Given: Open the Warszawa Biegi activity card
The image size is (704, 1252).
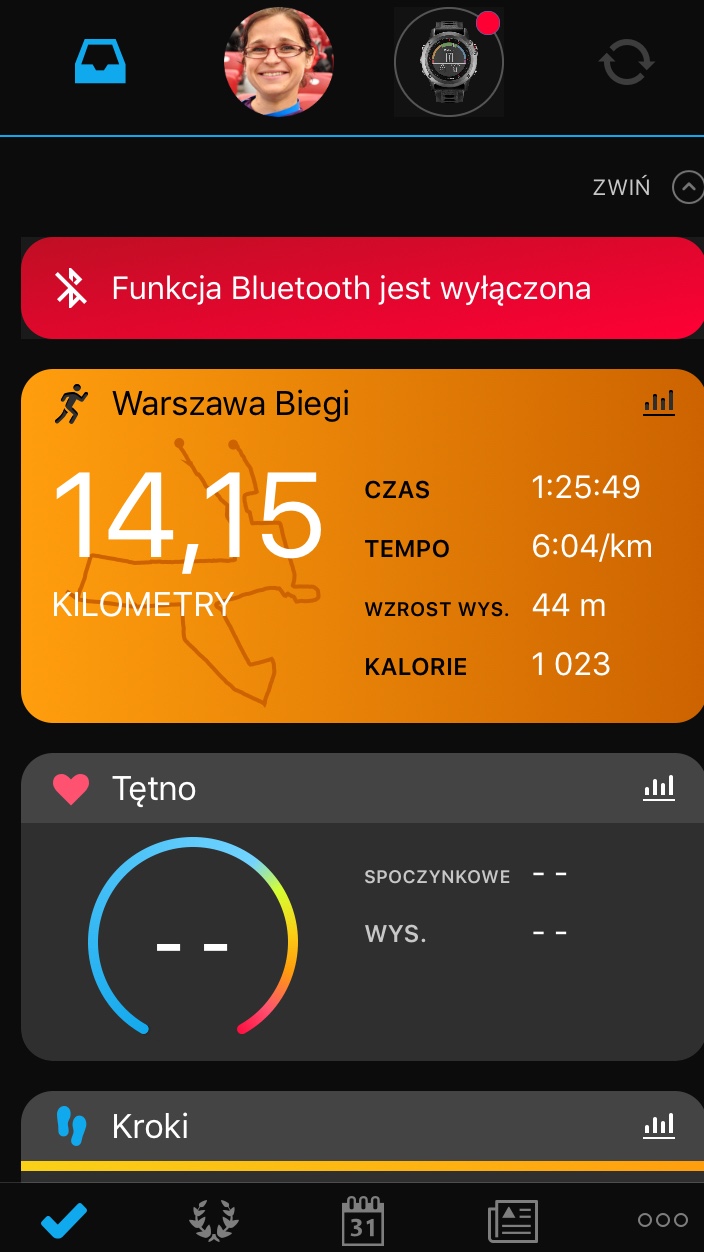Looking at the screenshot, I should pyautogui.click(x=362, y=545).
